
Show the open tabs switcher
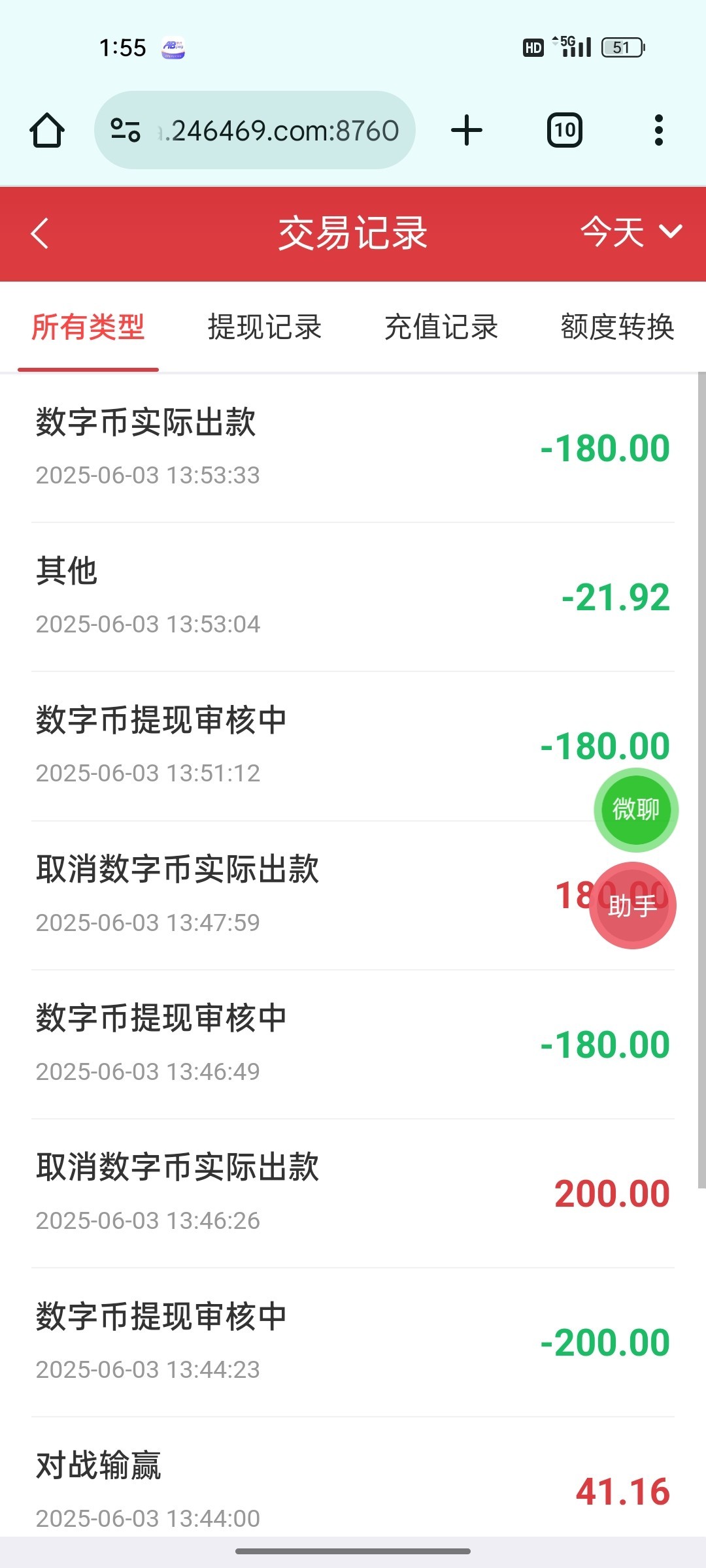coord(565,131)
